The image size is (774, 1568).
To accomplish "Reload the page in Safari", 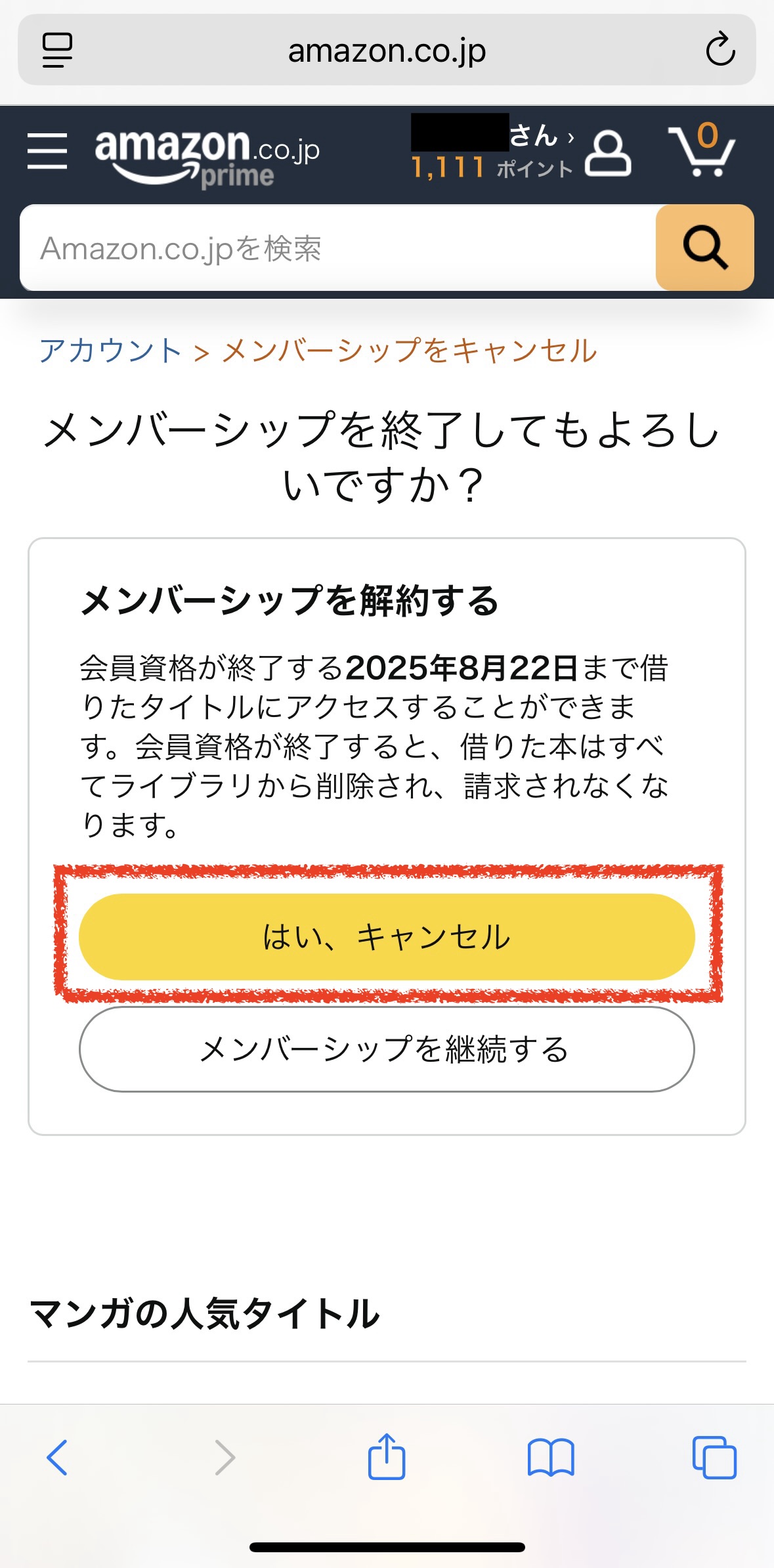I will pyautogui.click(x=720, y=50).
